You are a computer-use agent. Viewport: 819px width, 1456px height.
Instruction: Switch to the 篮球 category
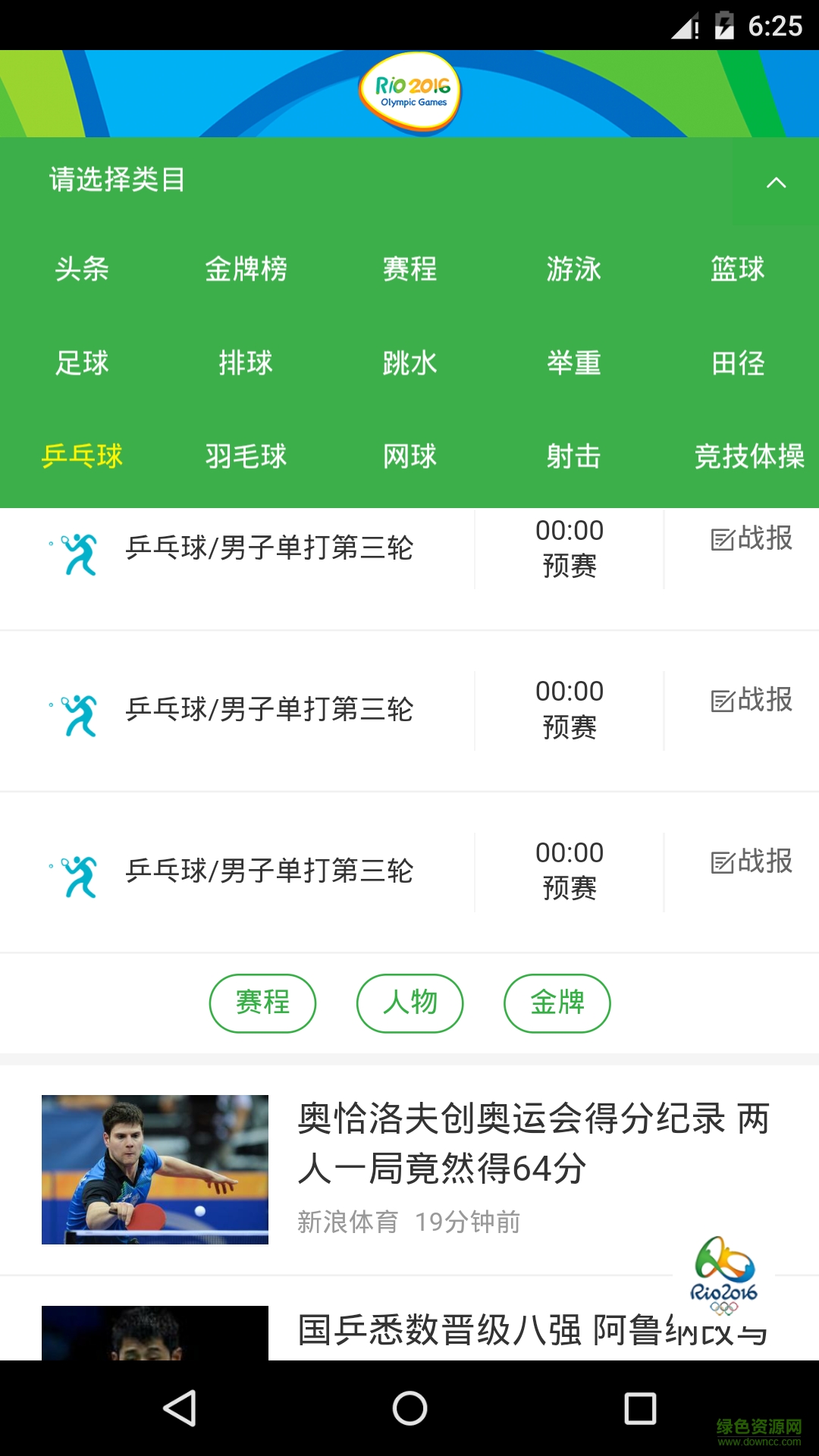tap(737, 269)
